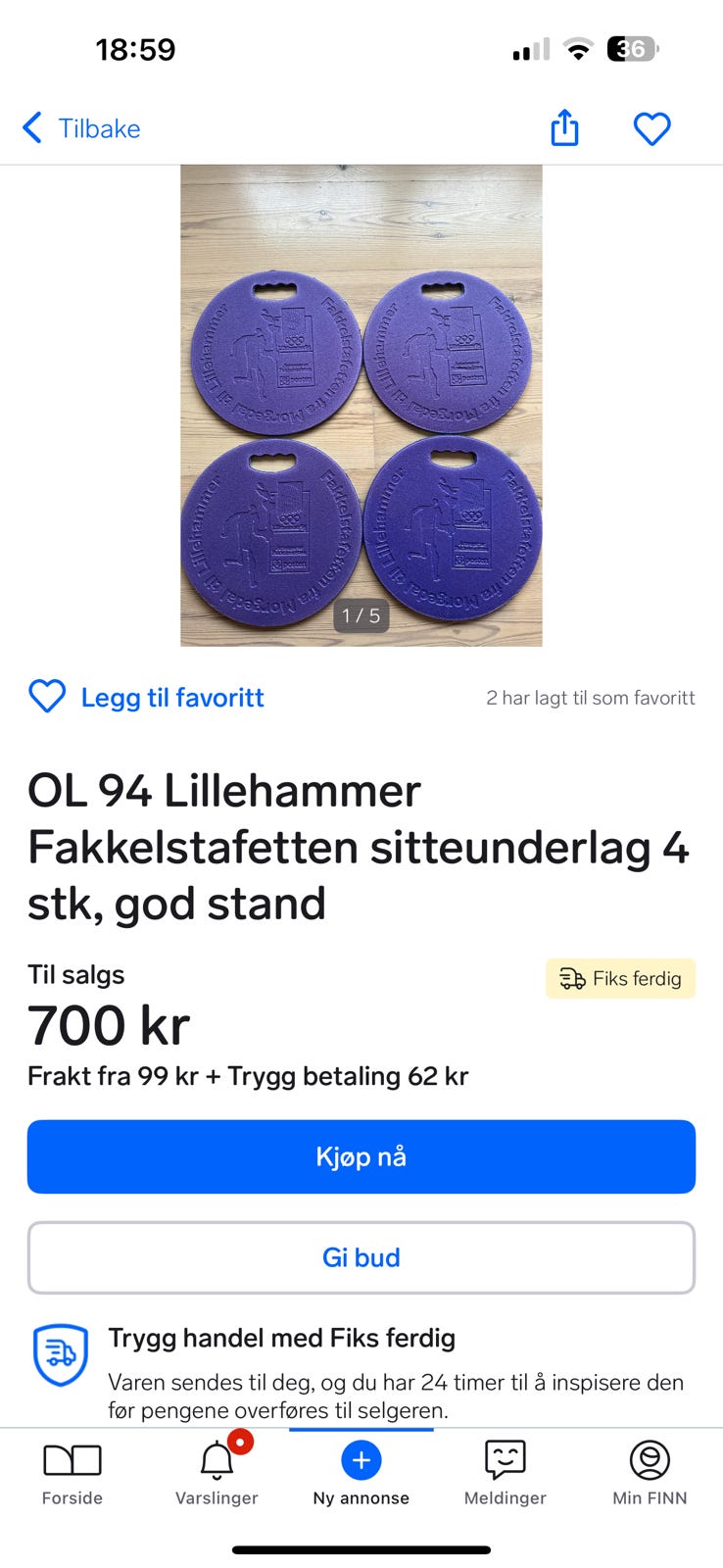
Task: Click the 1/5 image counter
Action: (x=361, y=616)
